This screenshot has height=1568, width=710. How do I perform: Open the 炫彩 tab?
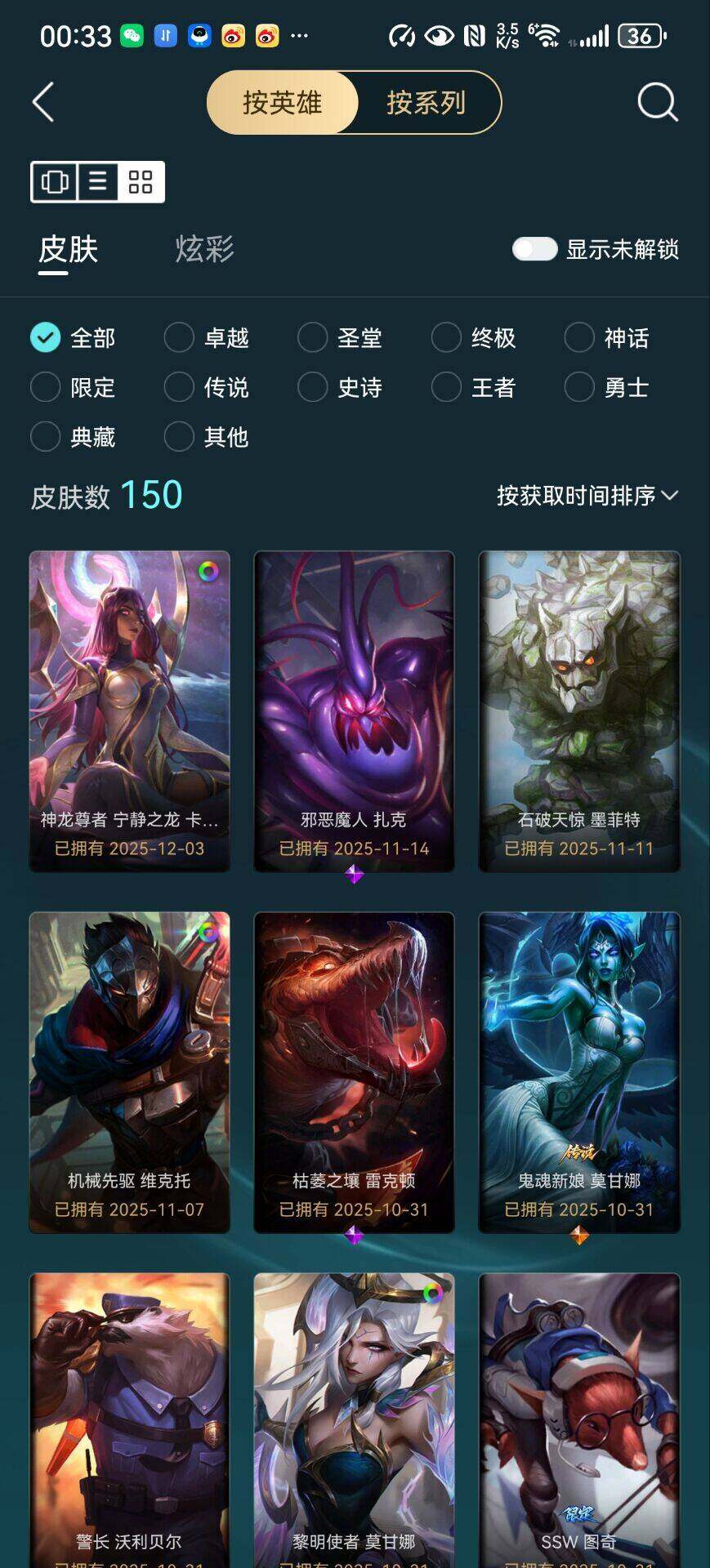tap(204, 249)
